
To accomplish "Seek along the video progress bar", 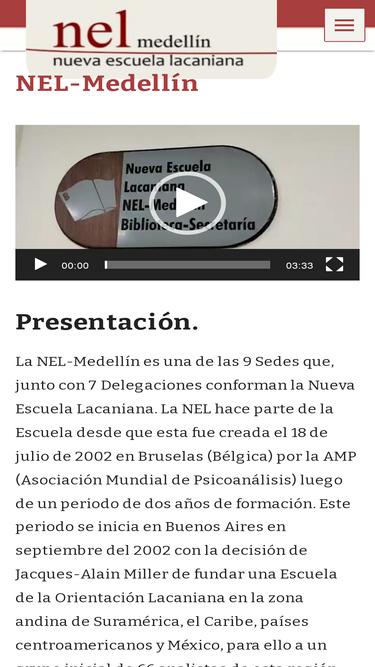I will [188, 265].
